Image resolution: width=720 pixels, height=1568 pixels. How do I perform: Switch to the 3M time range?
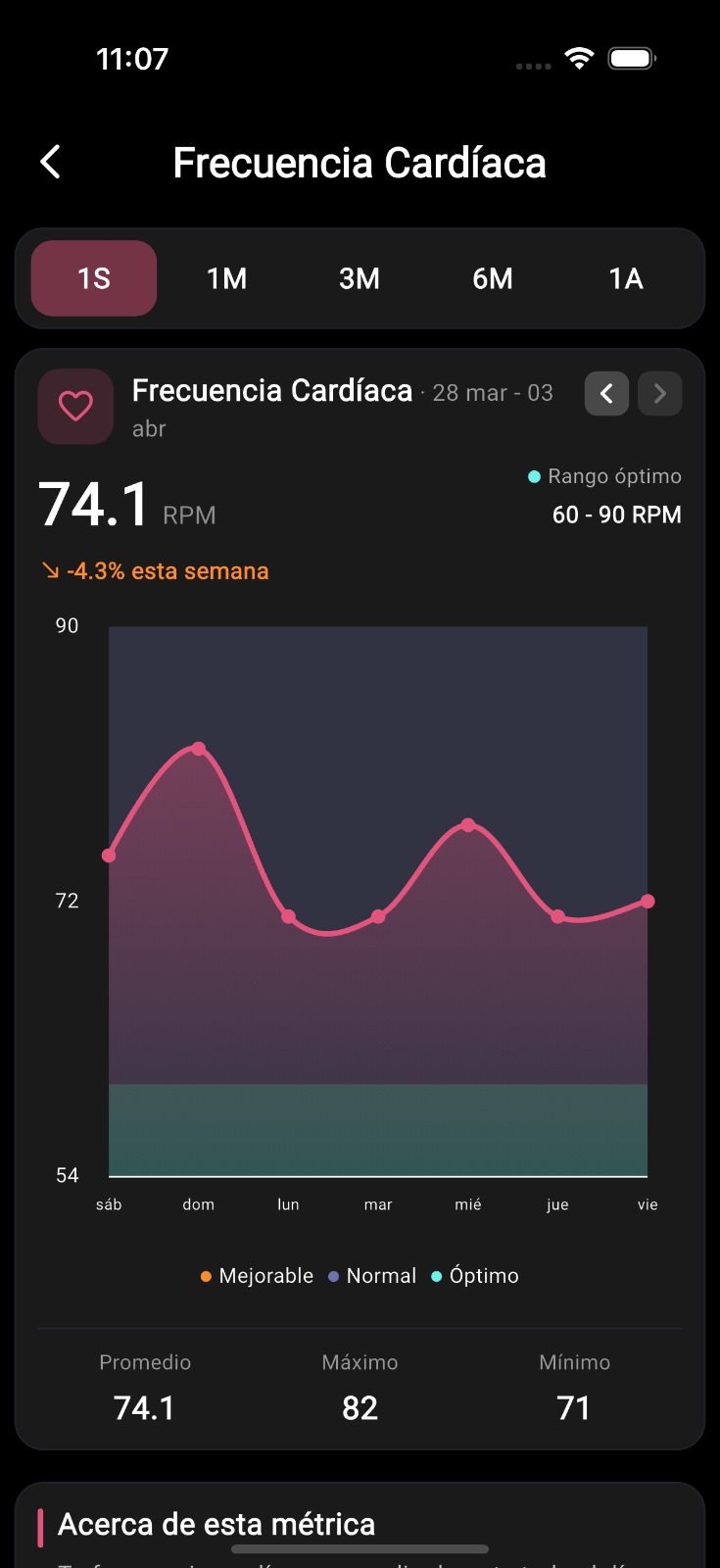click(360, 278)
